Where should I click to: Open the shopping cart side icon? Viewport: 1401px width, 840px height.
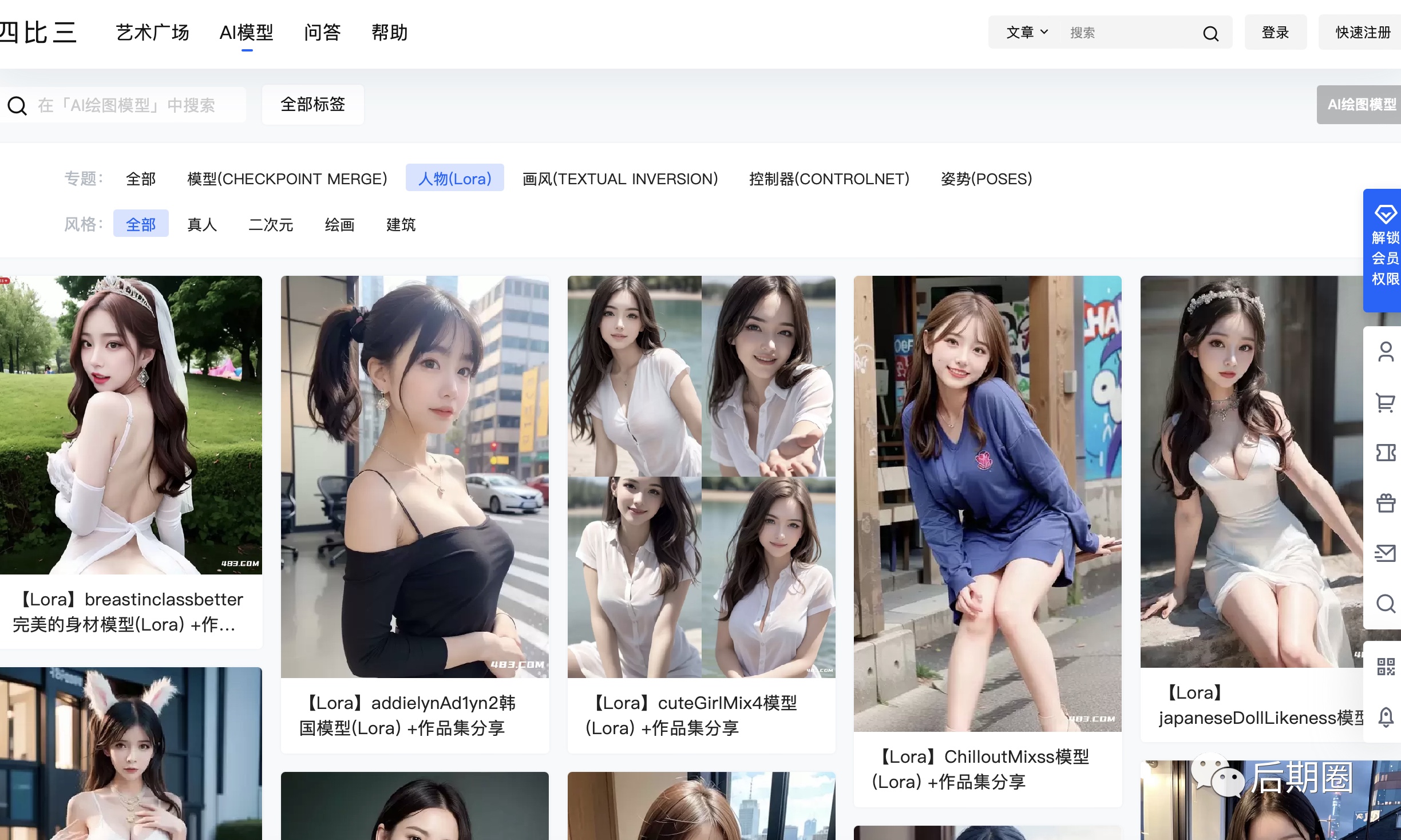pos(1385,402)
